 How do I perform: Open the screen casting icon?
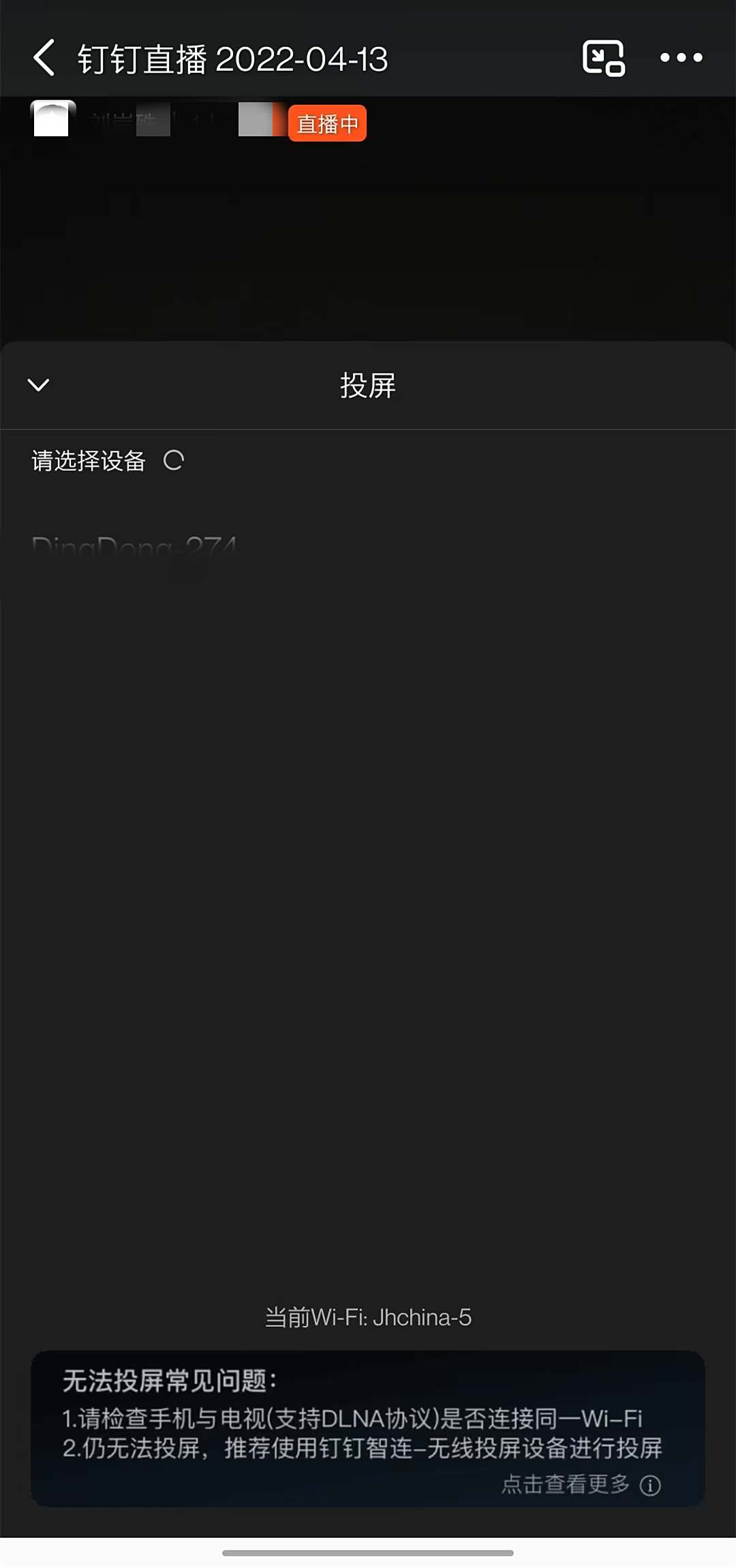tap(604, 58)
